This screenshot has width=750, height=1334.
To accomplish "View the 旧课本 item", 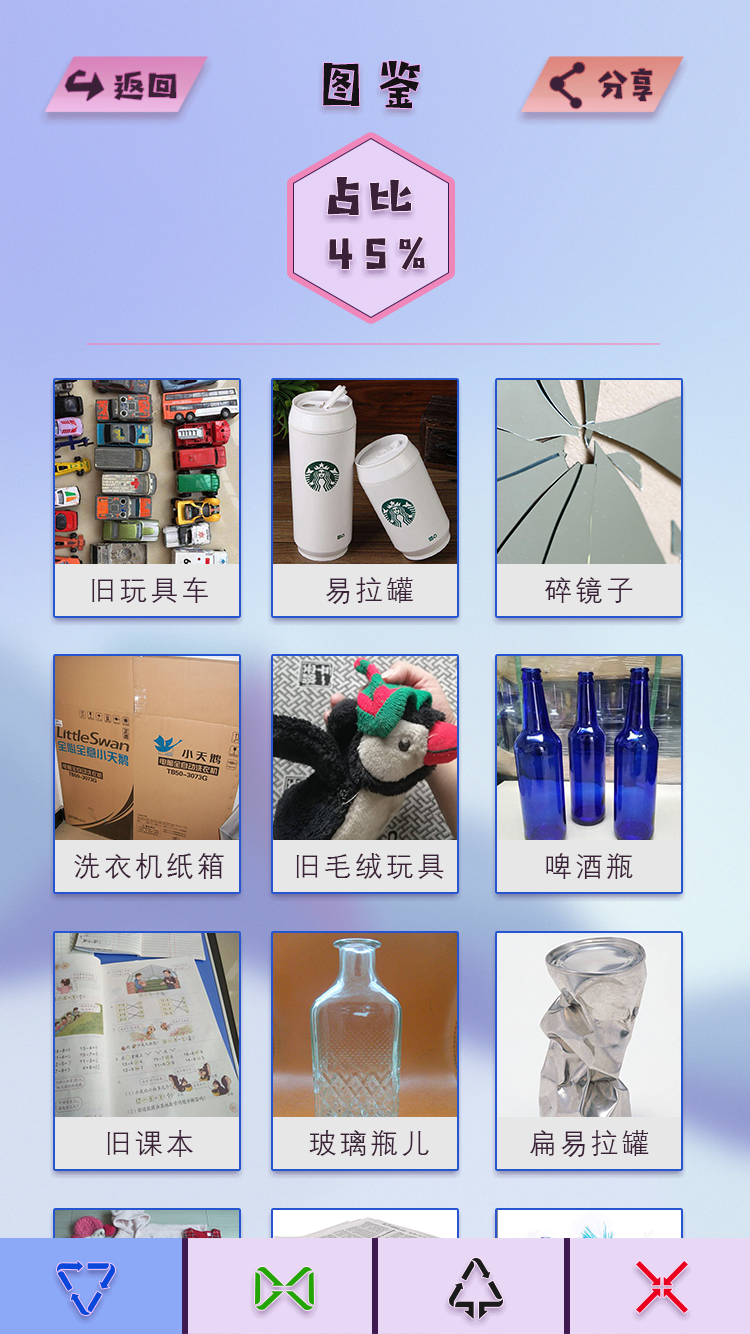I will point(147,1050).
